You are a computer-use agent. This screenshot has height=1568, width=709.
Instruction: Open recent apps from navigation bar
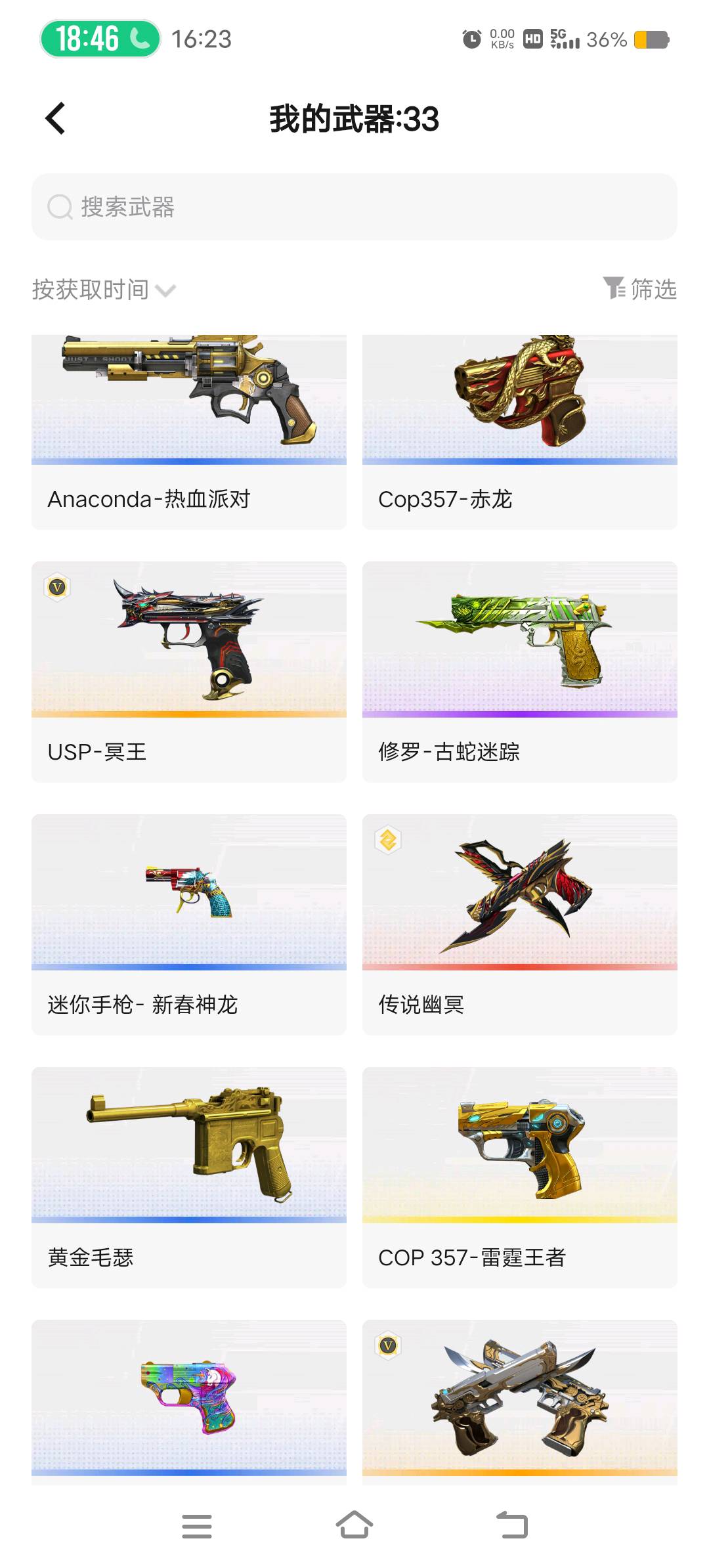coord(197,1526)
